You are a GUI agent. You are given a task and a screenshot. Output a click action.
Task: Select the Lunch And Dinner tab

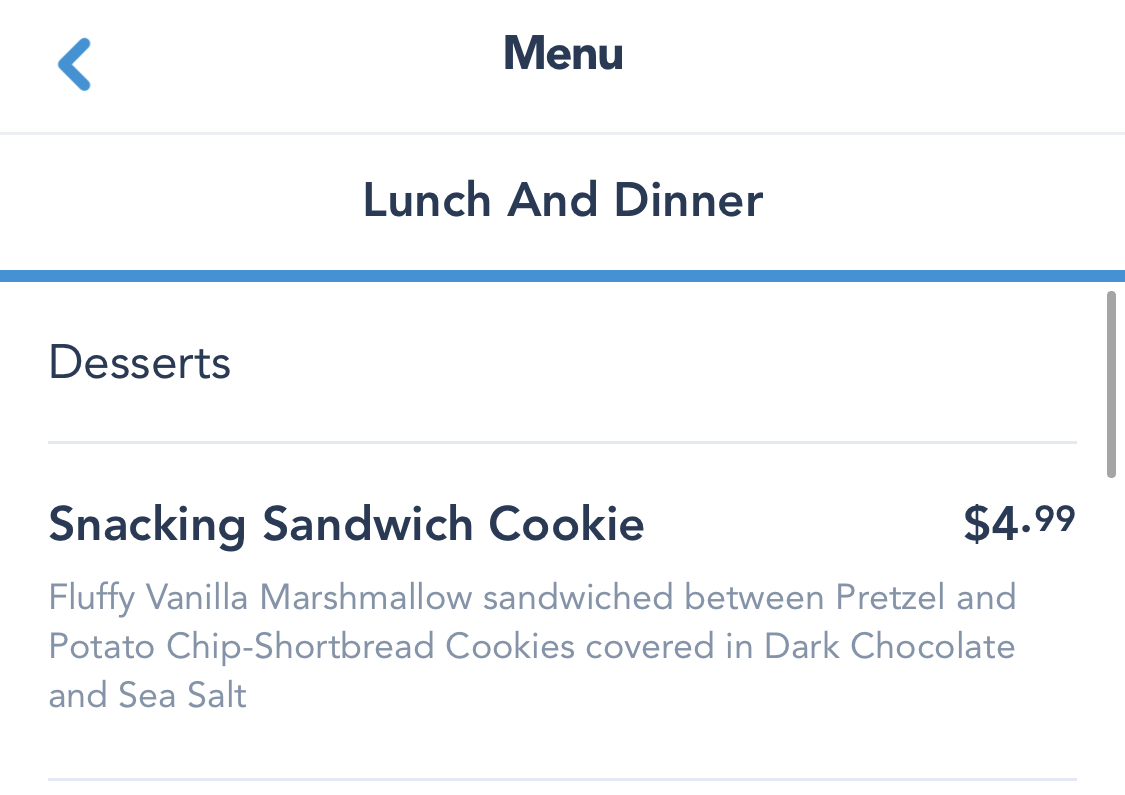tap(562, 201)
